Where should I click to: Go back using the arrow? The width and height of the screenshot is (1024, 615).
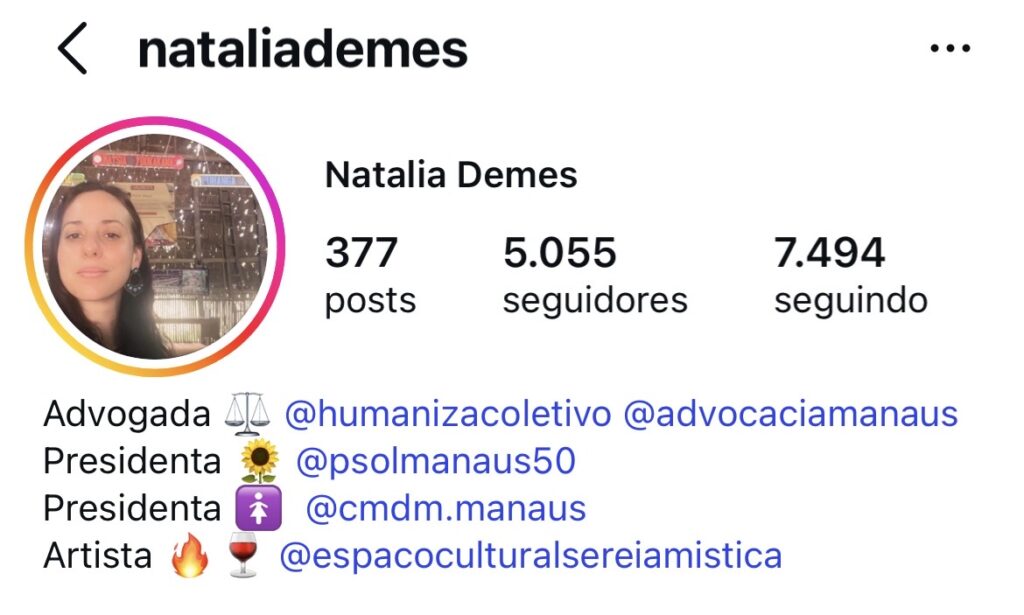pos(72,50)
